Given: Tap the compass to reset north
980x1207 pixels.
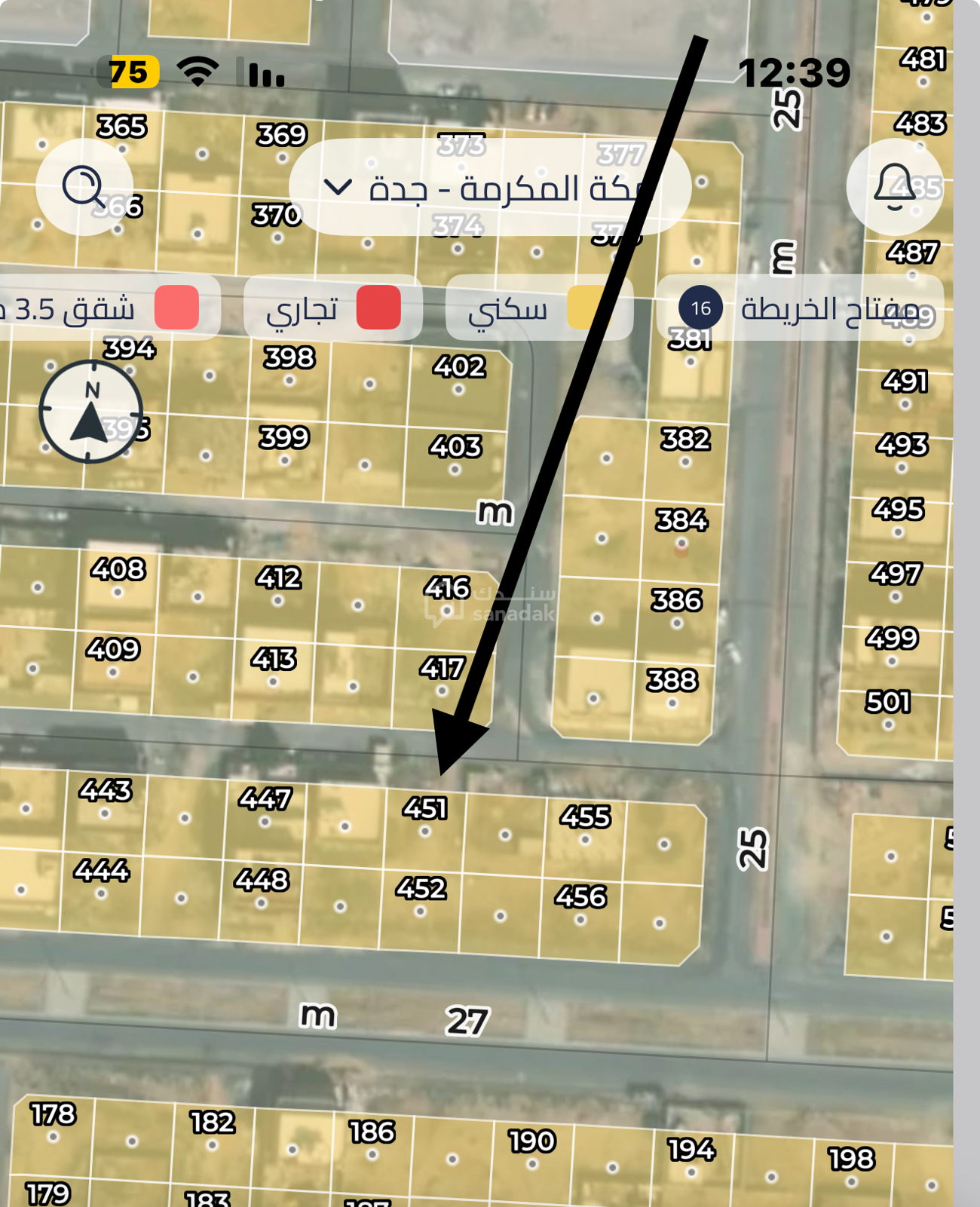Looking at the screenshot, I should [x=90, y=412].
